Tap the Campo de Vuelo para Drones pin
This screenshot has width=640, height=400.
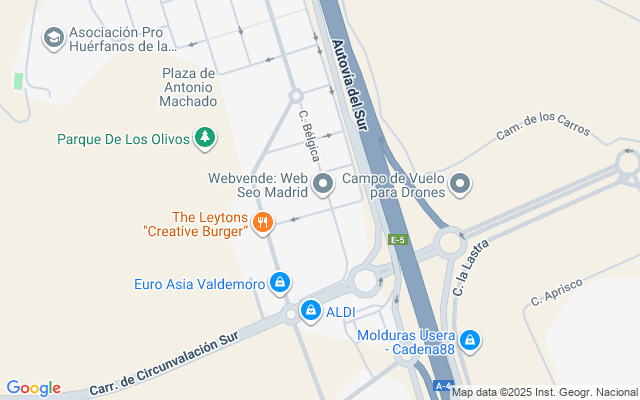pyautogui.click(x=460, y=184)
